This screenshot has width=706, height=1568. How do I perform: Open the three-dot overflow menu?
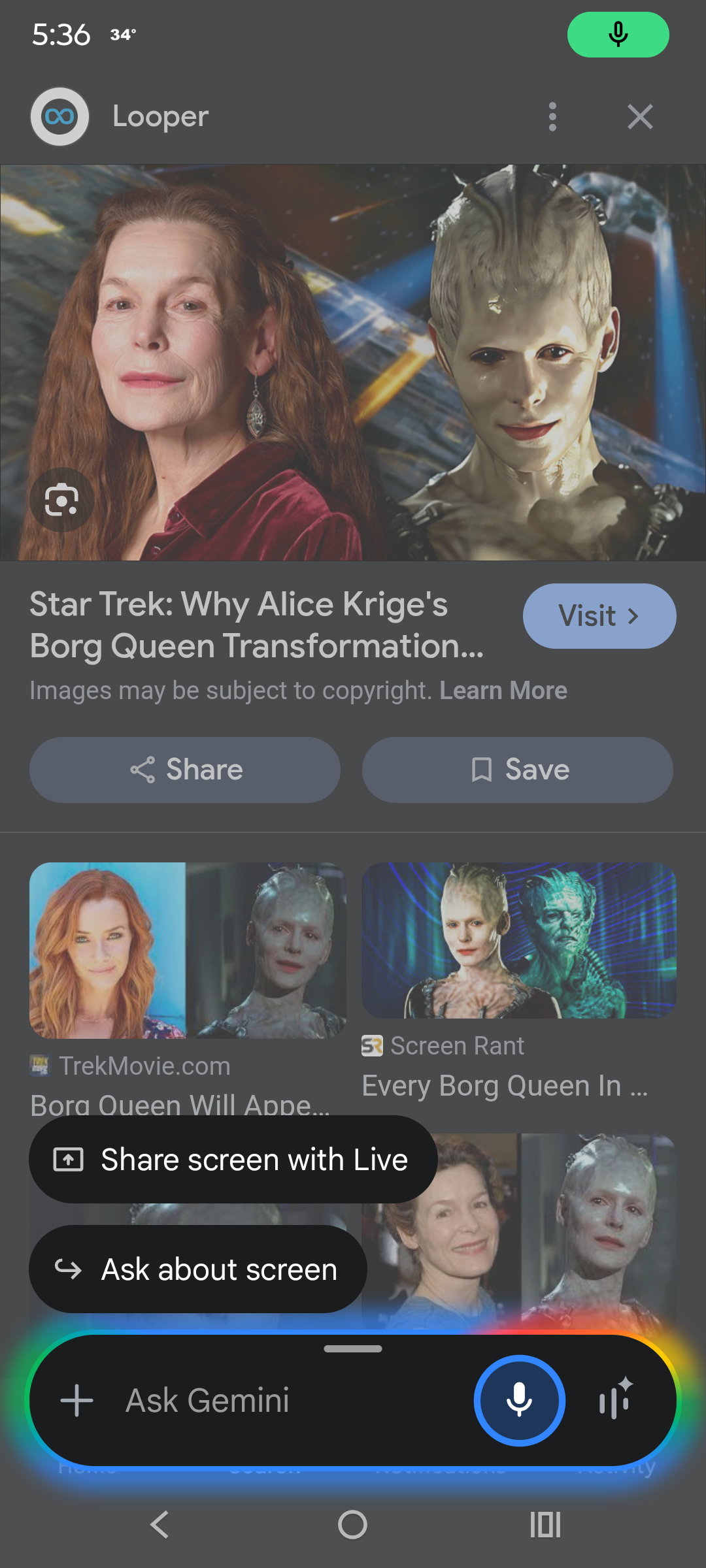[x=553, y=117]
